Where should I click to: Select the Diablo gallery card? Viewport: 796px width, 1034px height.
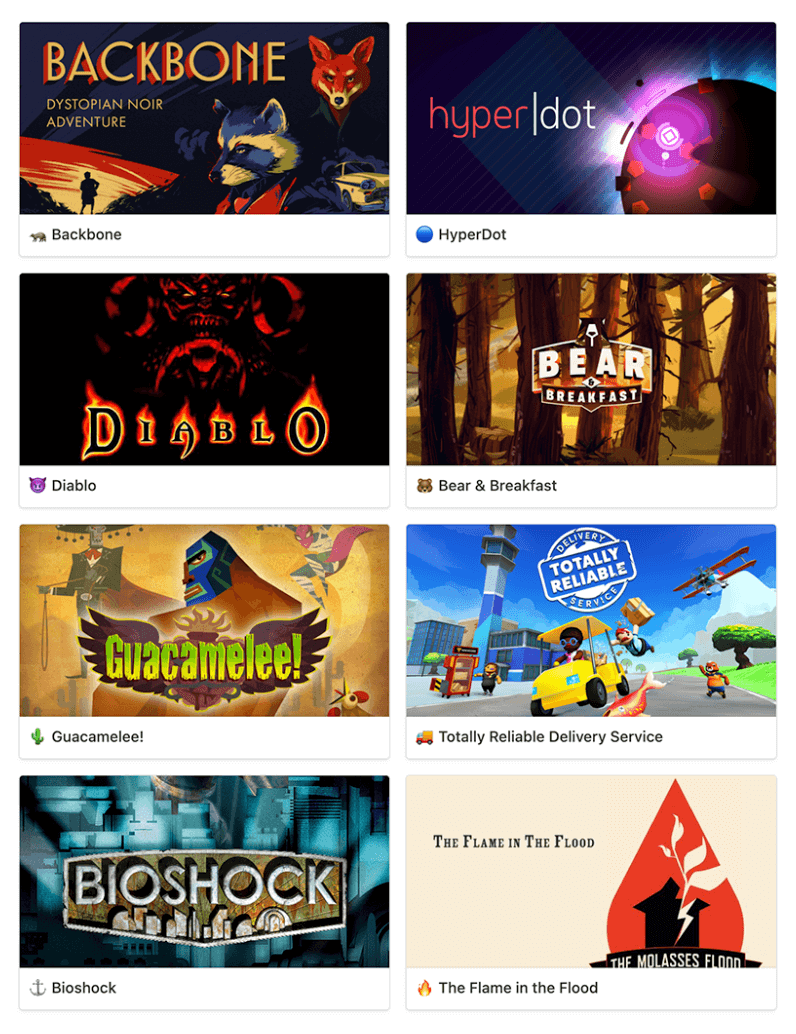pos(204,390)
